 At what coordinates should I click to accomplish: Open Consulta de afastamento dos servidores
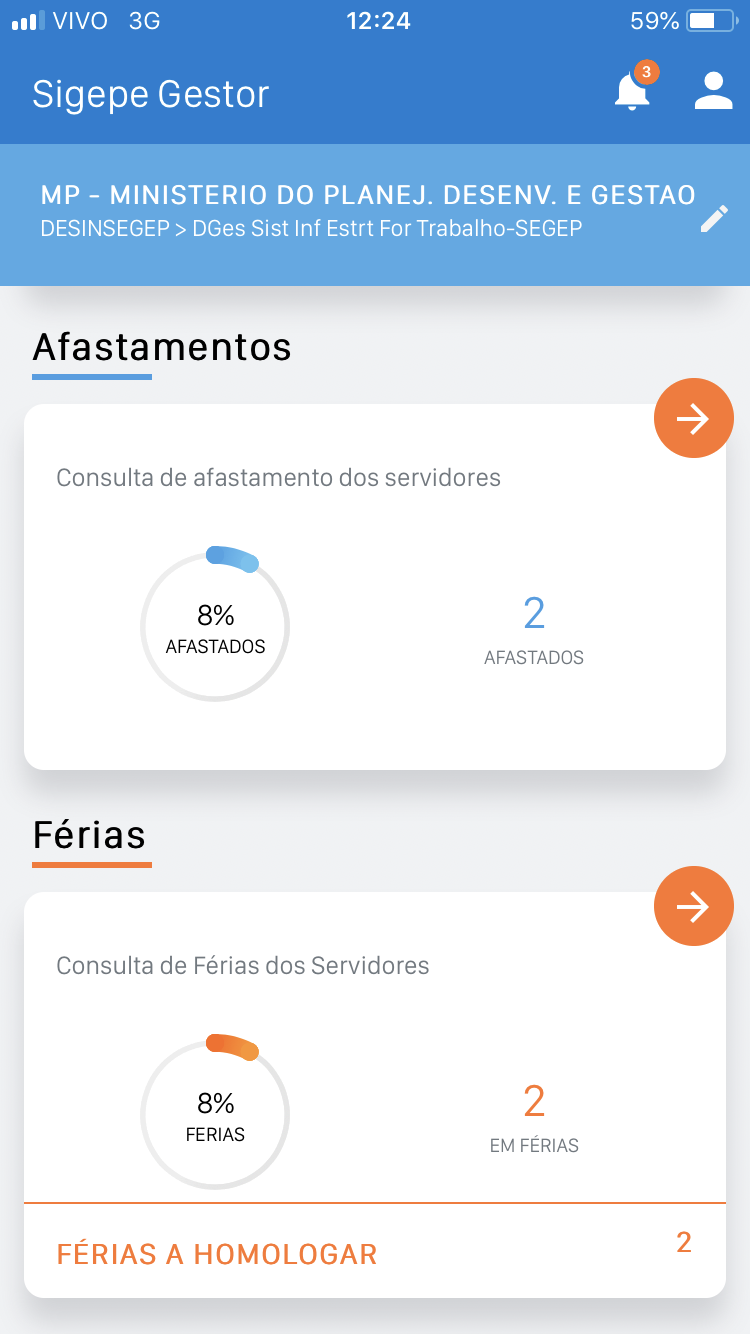[278, 477]
